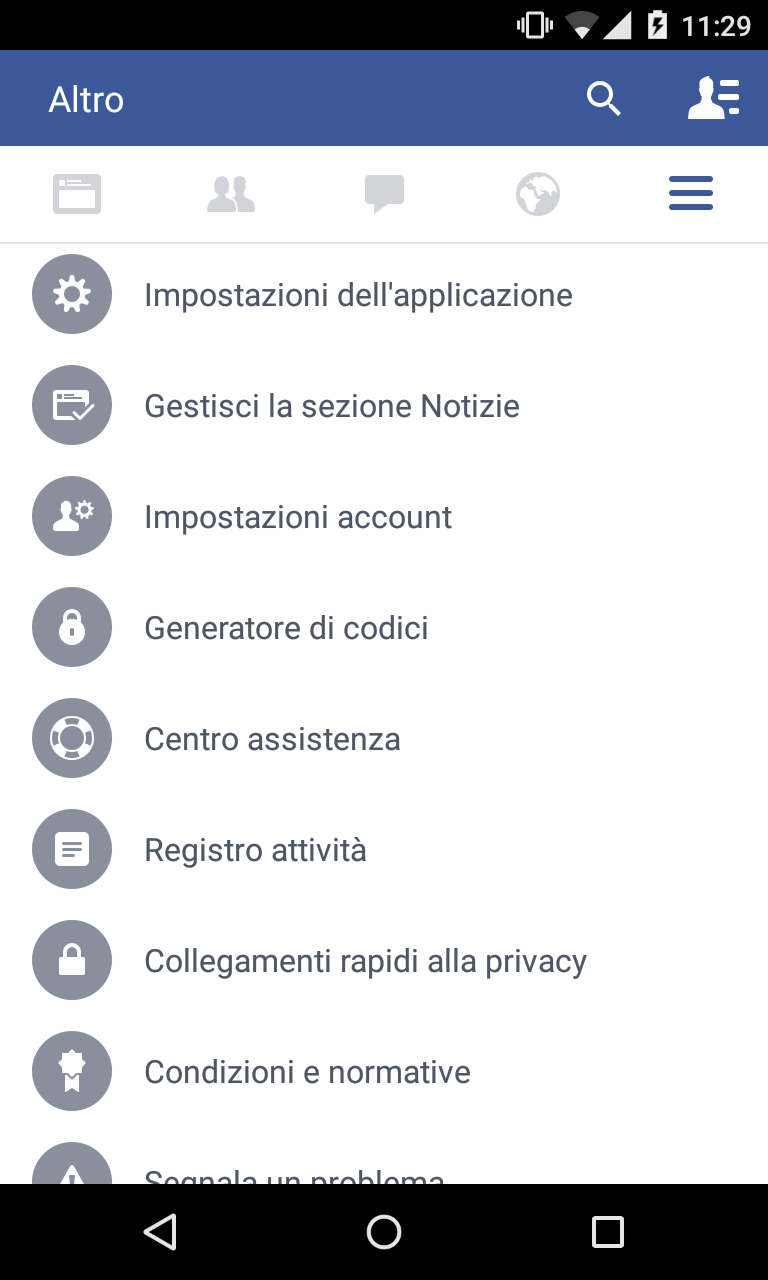
Task: Tap the system back button
Action: click(x=160, y=1232)
